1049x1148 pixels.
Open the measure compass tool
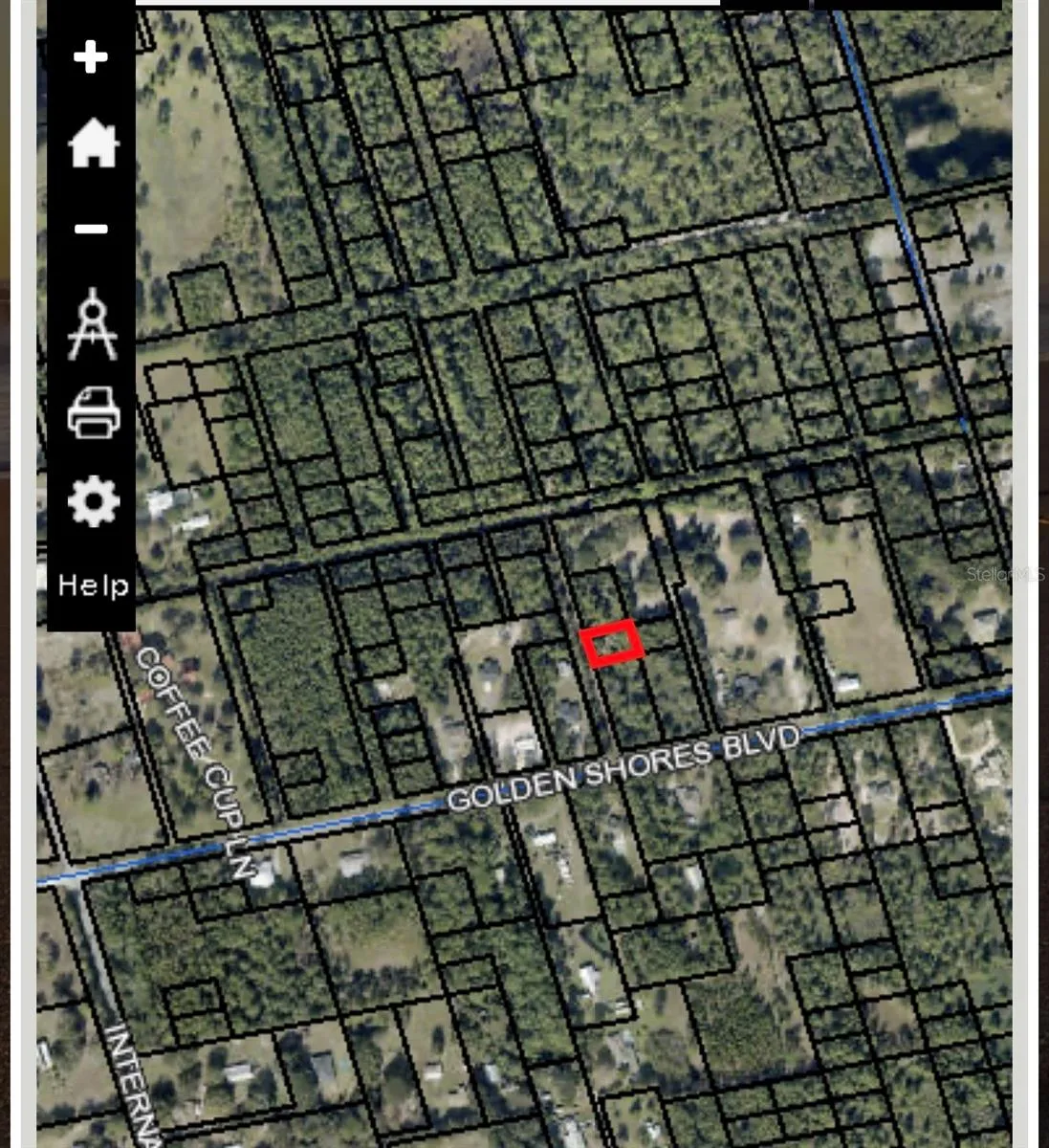click(93, 323)
